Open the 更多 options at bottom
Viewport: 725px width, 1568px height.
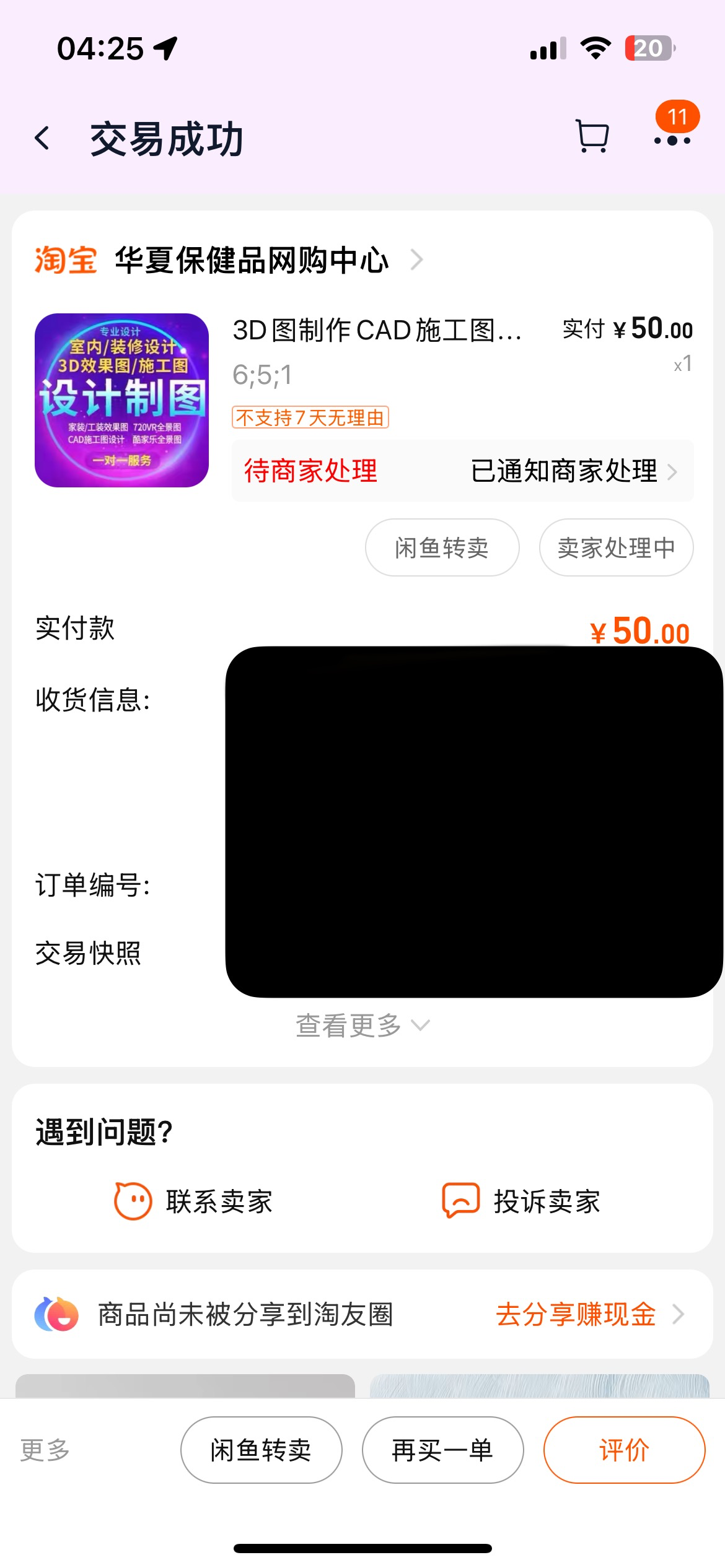point(45,1450)
